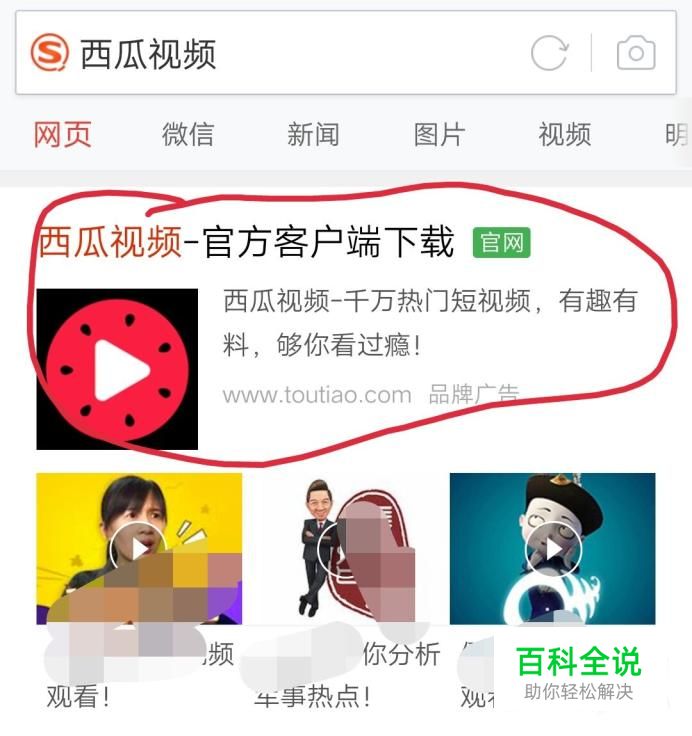Screen dimensions: 692x736
Task: Open camera image search
Action: click(x=636, y=53)
